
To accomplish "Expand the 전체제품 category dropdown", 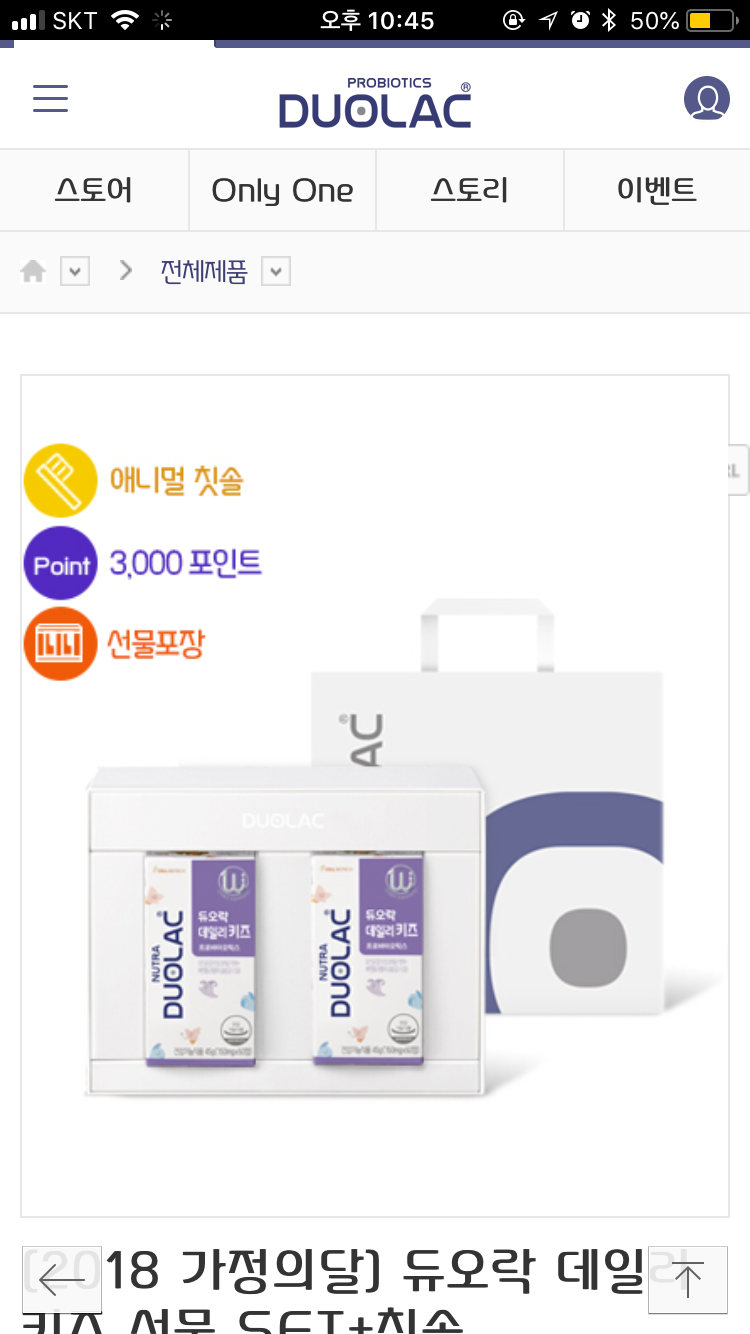I will pos(276,271).
